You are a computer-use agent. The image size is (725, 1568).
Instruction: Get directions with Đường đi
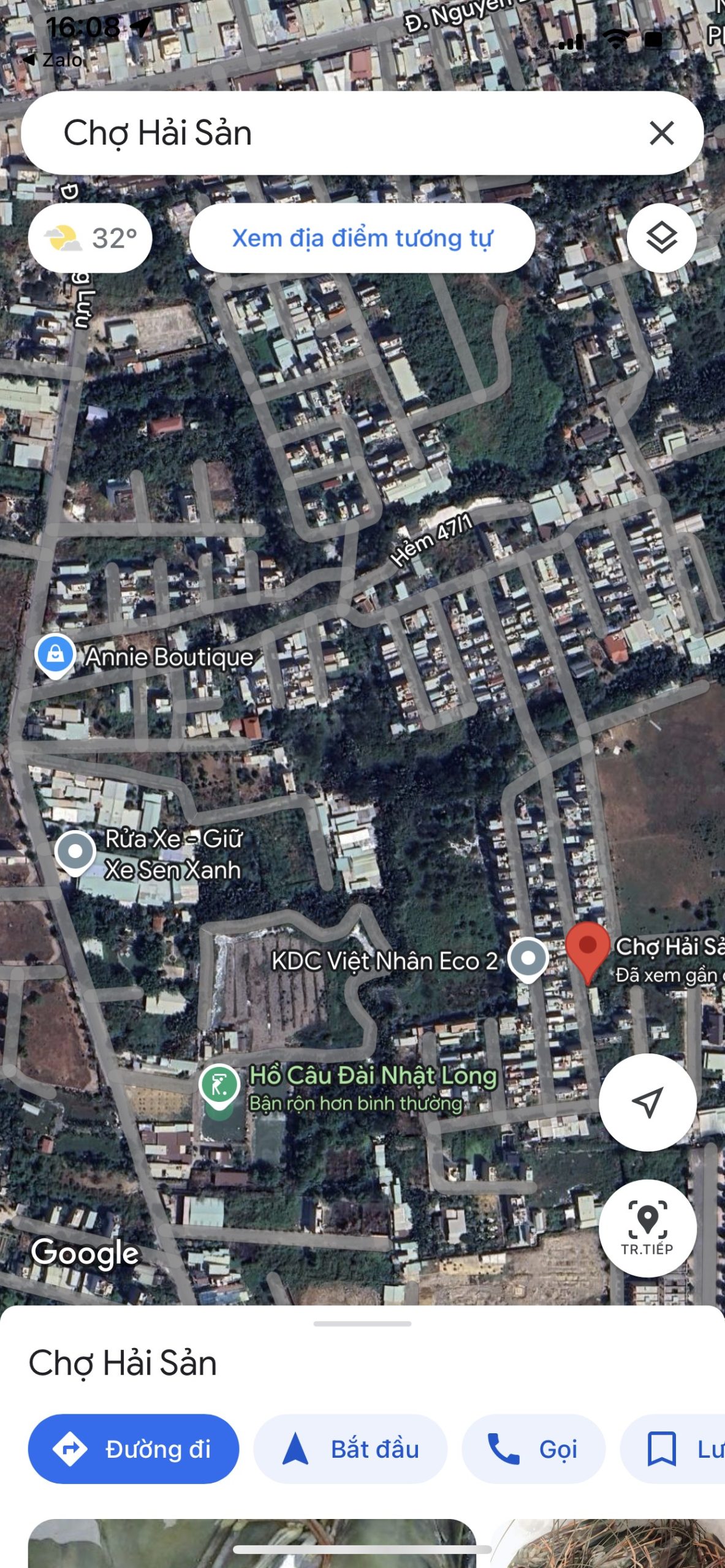134,1449
